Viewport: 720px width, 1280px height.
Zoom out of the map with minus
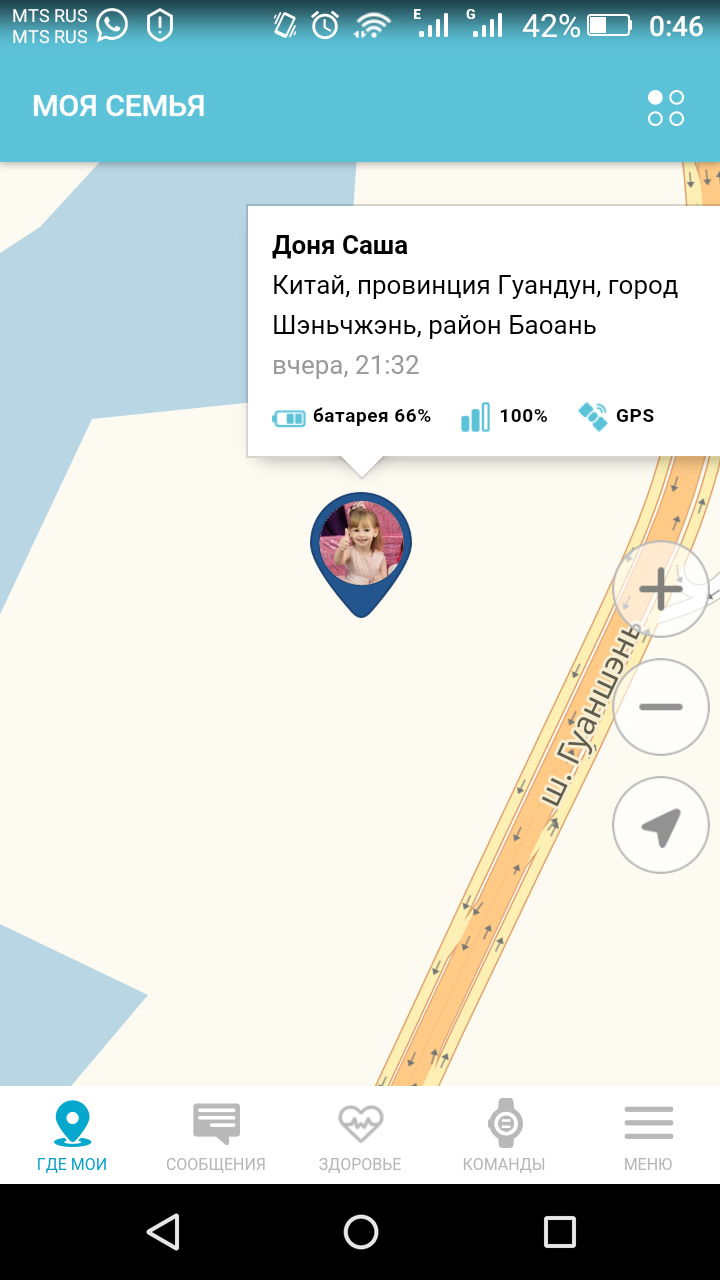click(661, 706)
